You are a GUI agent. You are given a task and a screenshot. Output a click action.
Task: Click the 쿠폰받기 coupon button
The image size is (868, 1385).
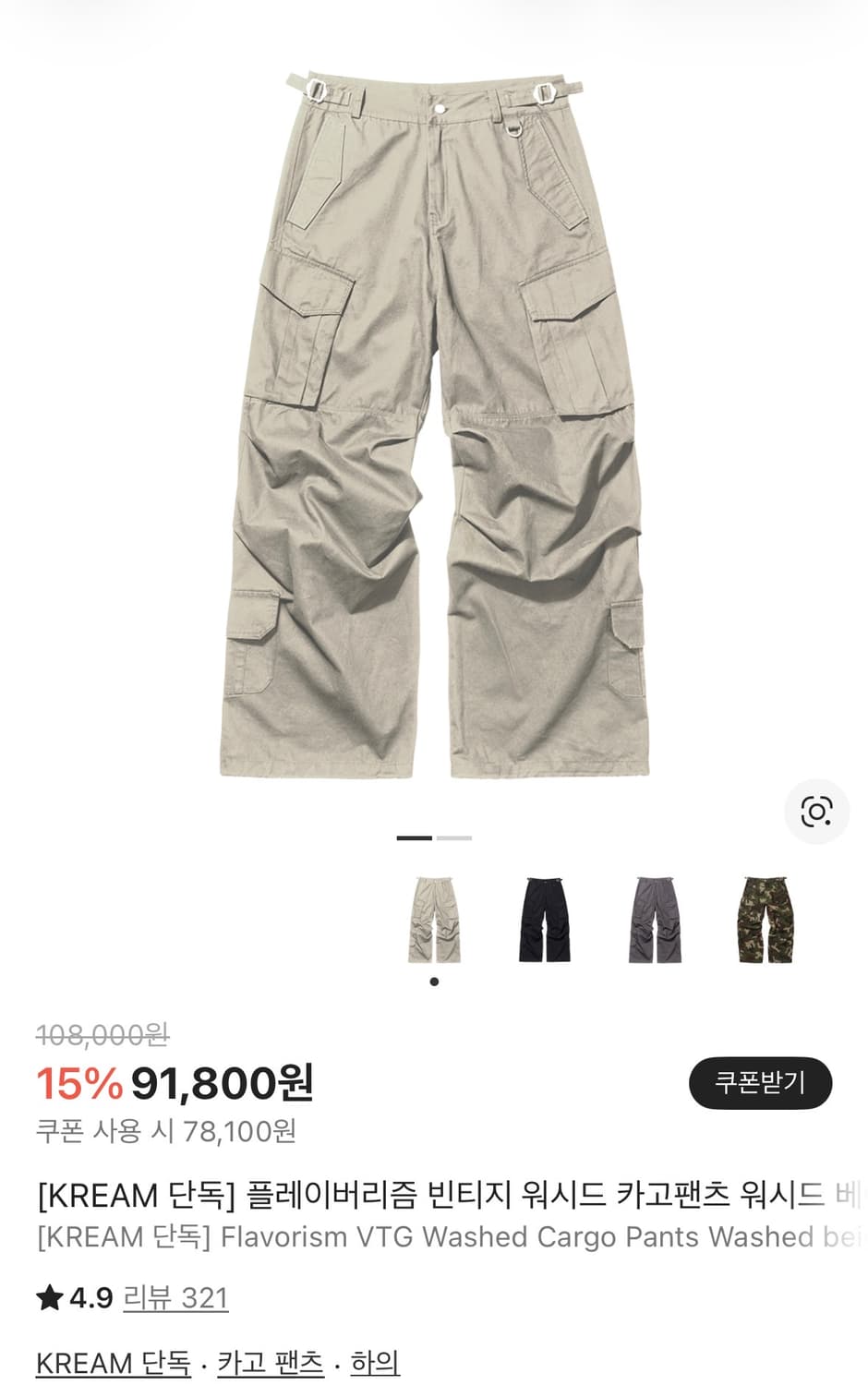tap(760, 1080)
